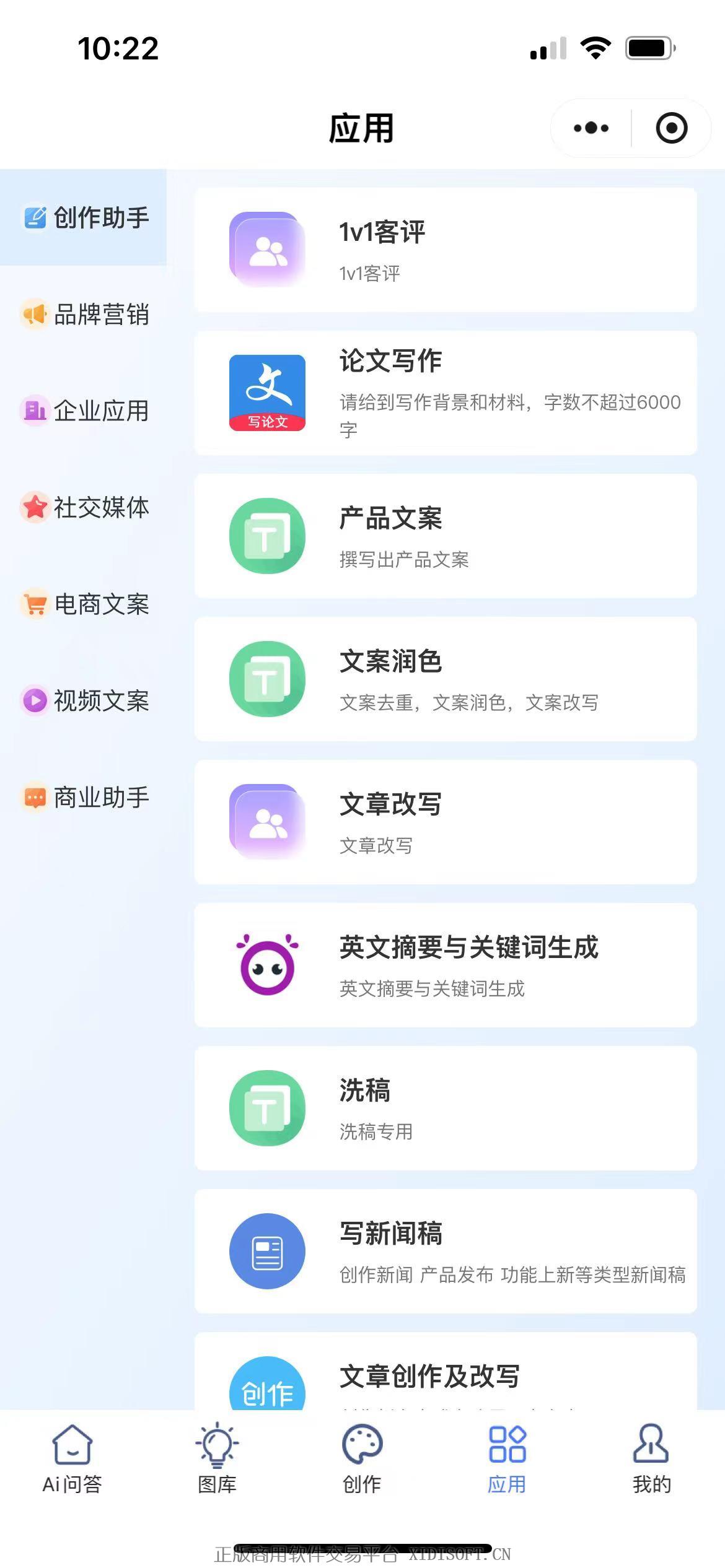This screenshot has height=1568, width=725.
Task: Open the 文章改写 app card
Action: click(x=446, y=822)
